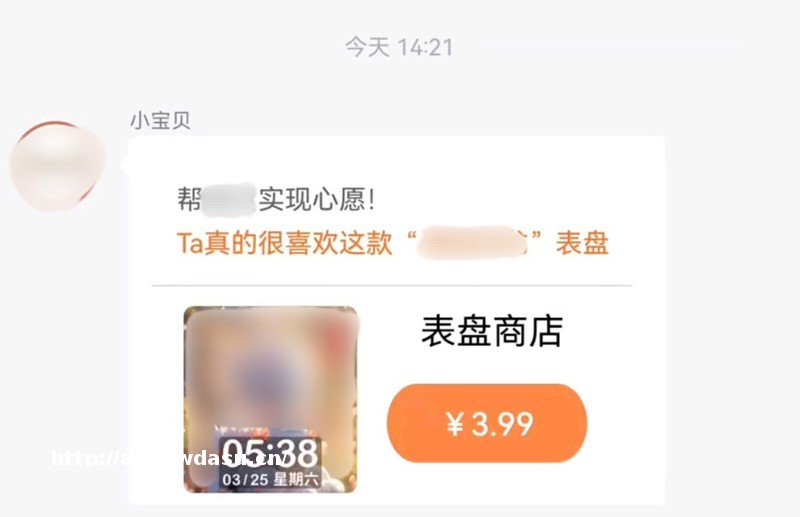
Task: Open 小宝贝's avatar profile
Action: click(x=57, y=166)
